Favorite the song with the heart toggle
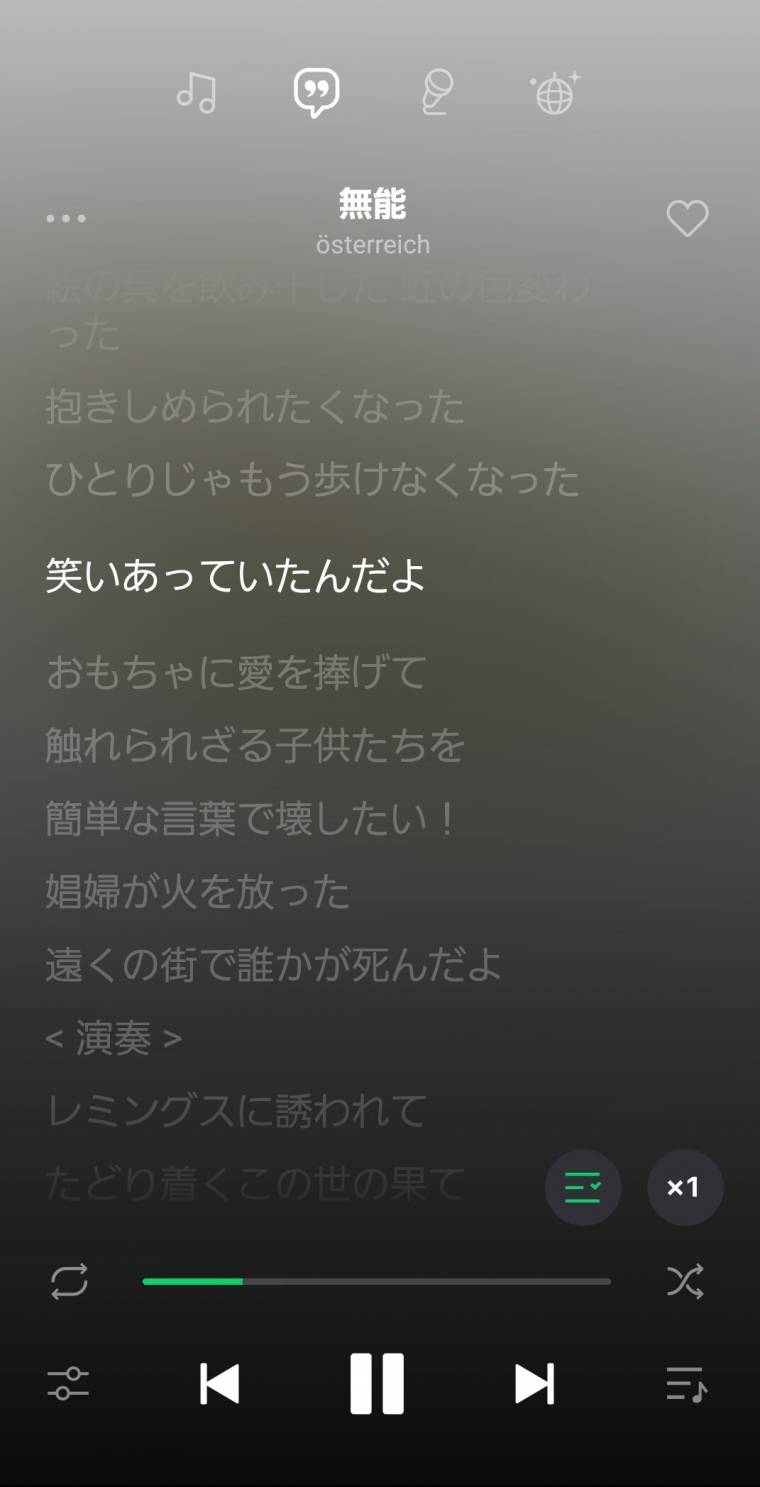Viewport: 760px width, 1487px height. 687,218
